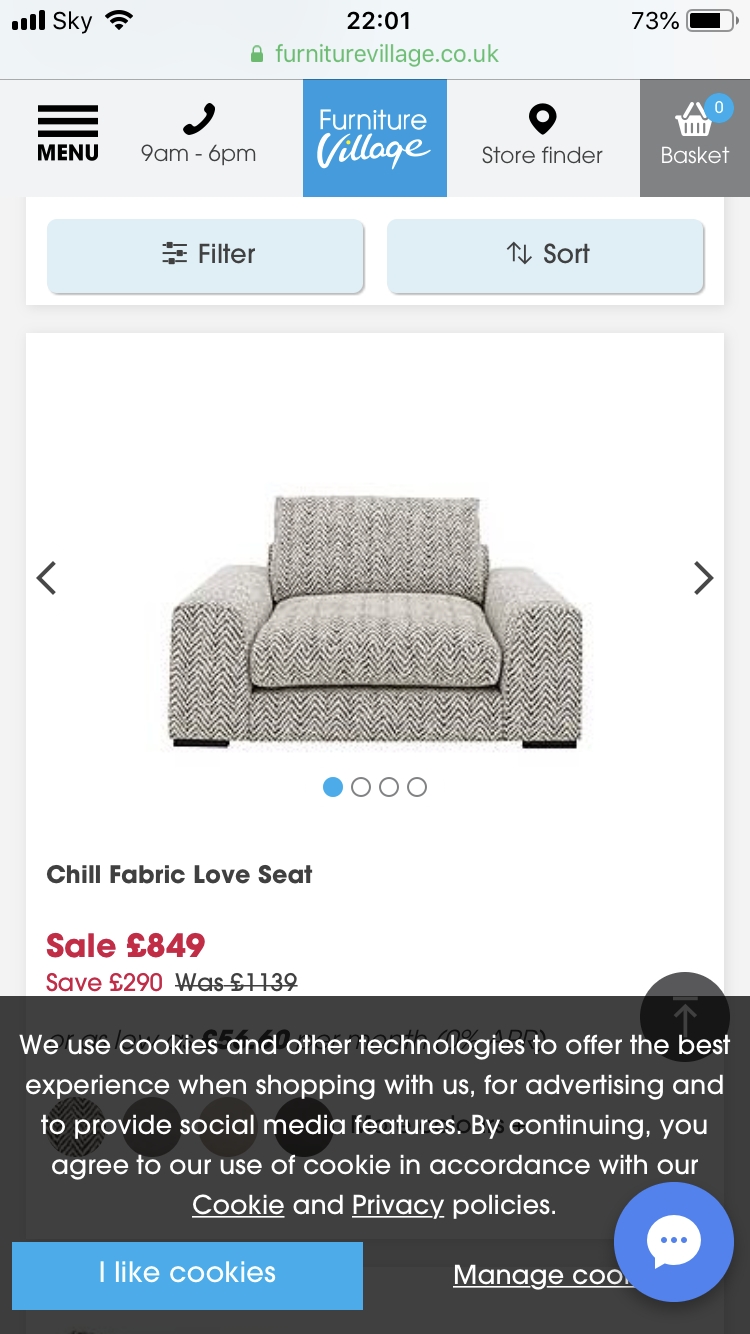Select the Store finder menu item
750x1334 pixels.
tap(542, 137)
